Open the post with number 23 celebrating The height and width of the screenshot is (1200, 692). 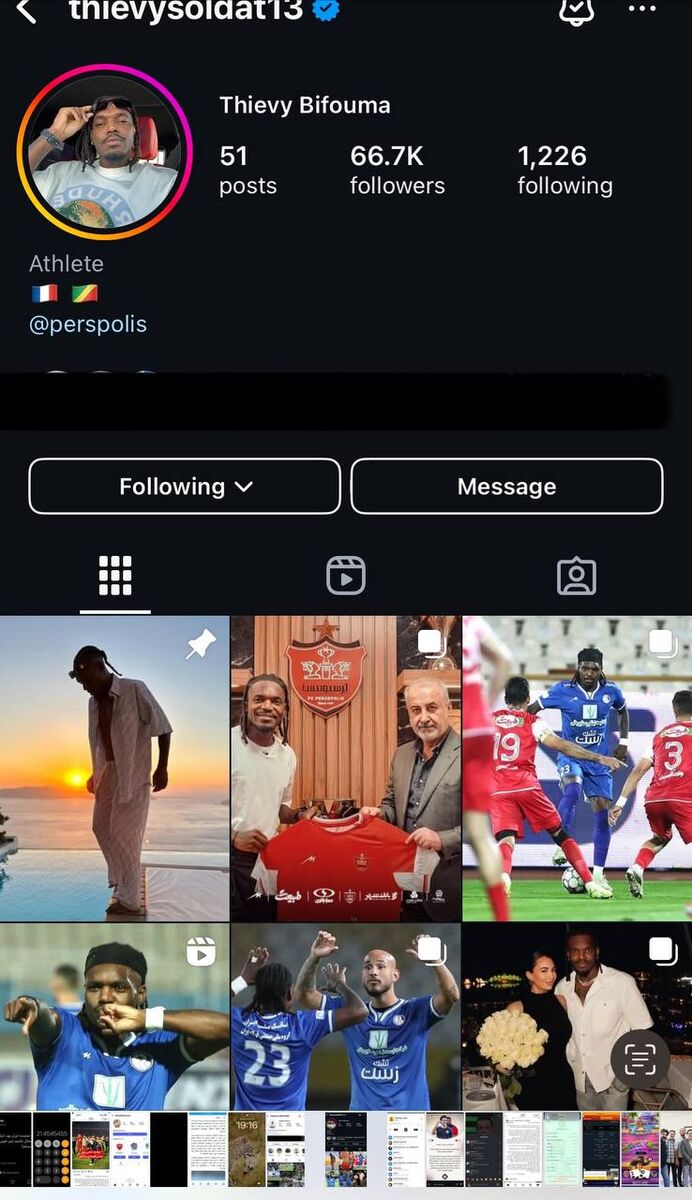pyautogui.click(x=346, y=1016)
